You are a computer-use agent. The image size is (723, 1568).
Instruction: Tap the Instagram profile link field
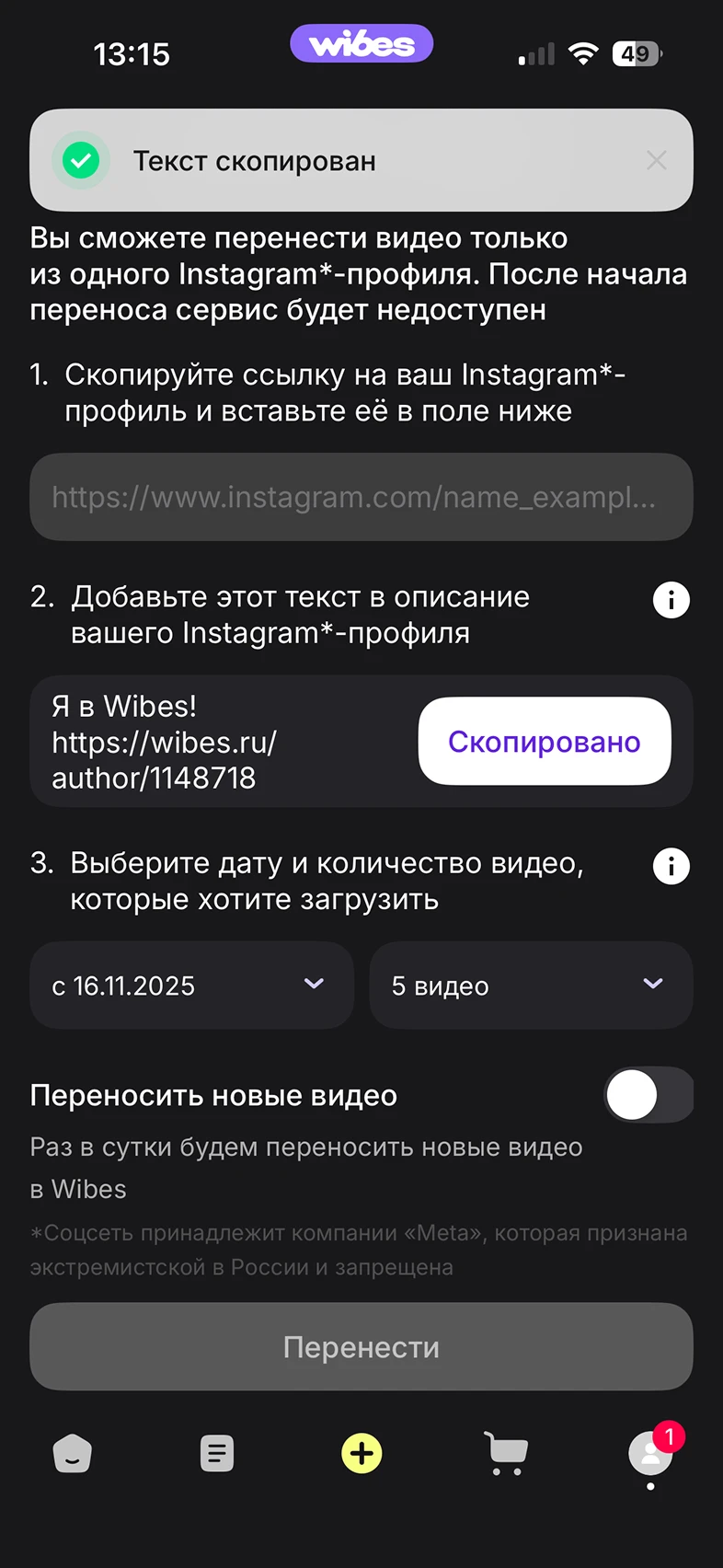[361, 497]
